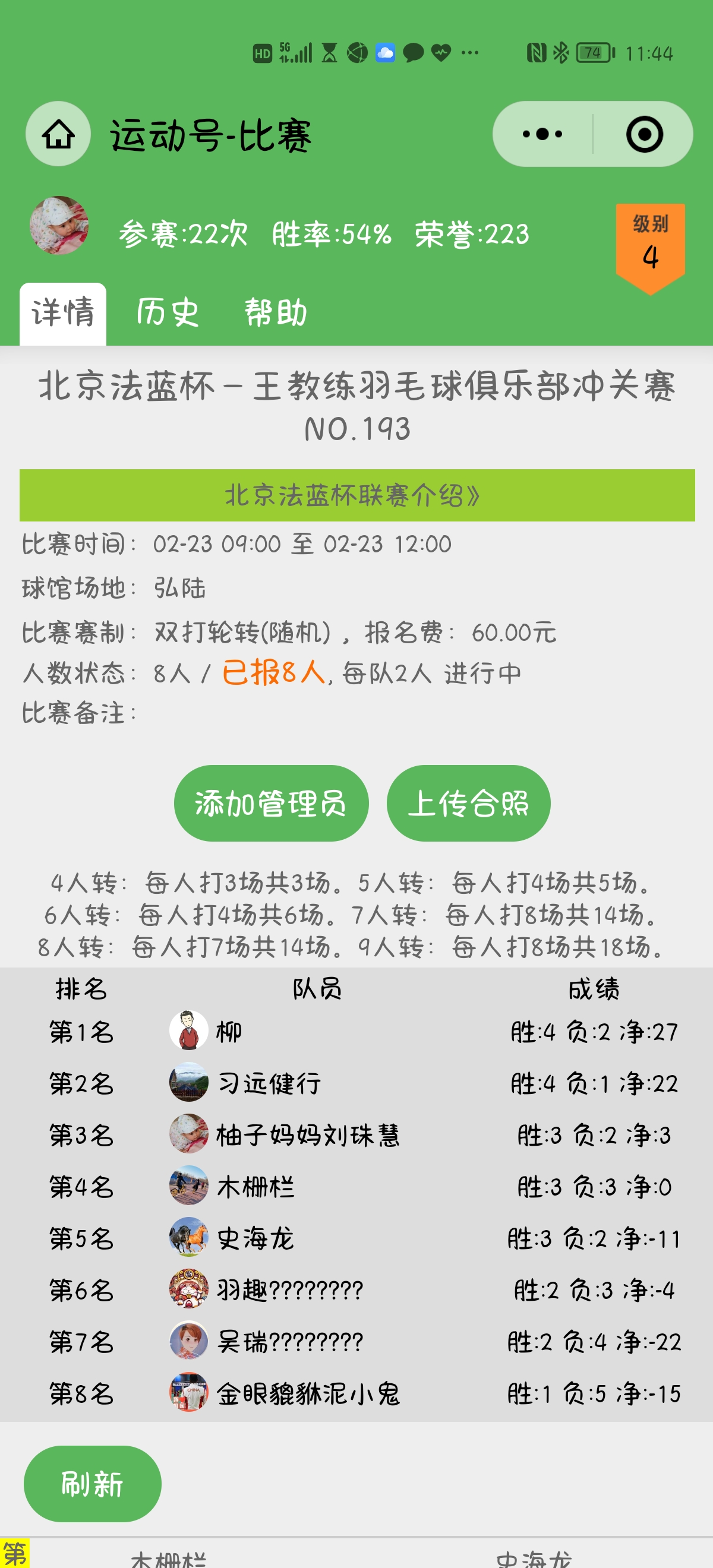Open the three-dot more menu
This screenshot has width=713, height=1568.
coord(542,134)
